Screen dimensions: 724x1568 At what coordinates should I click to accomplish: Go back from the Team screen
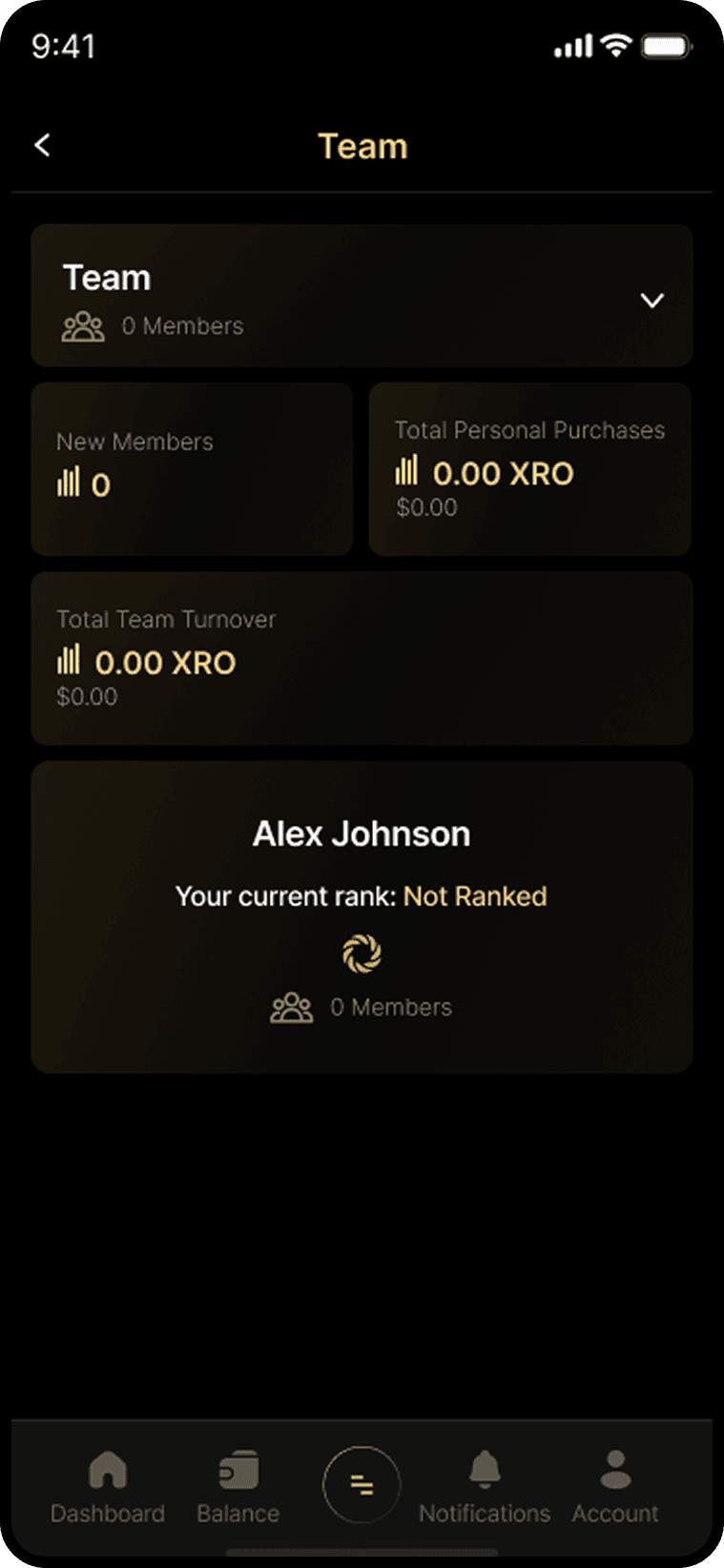(43, 145)
